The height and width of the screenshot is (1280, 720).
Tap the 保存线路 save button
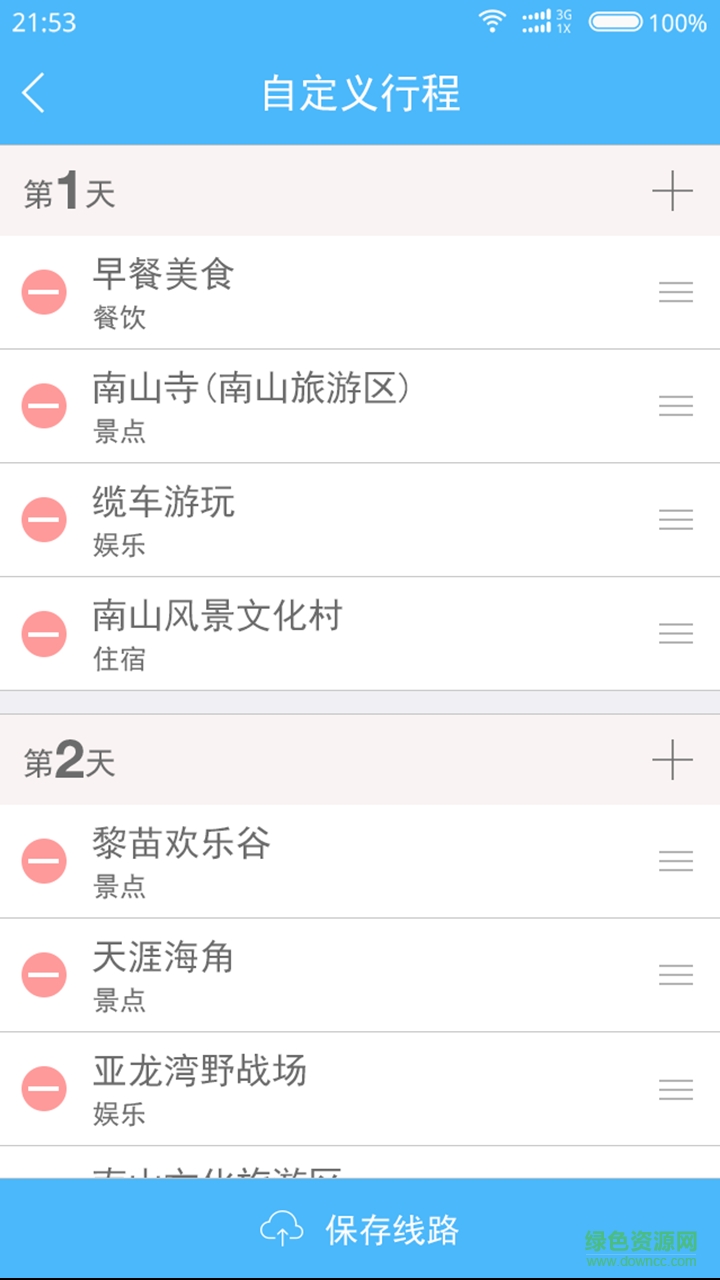pos(391,1233)
